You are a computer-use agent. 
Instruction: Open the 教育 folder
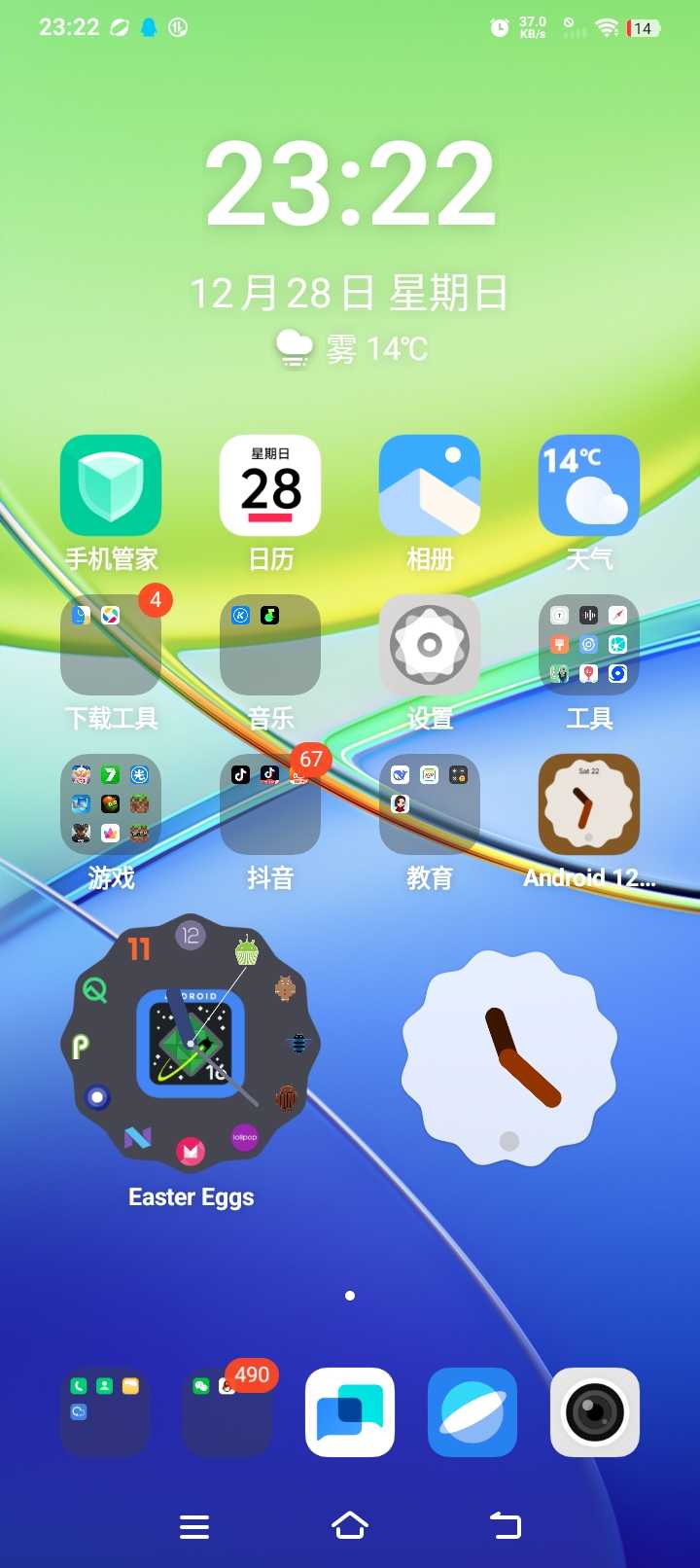point(430,804)
